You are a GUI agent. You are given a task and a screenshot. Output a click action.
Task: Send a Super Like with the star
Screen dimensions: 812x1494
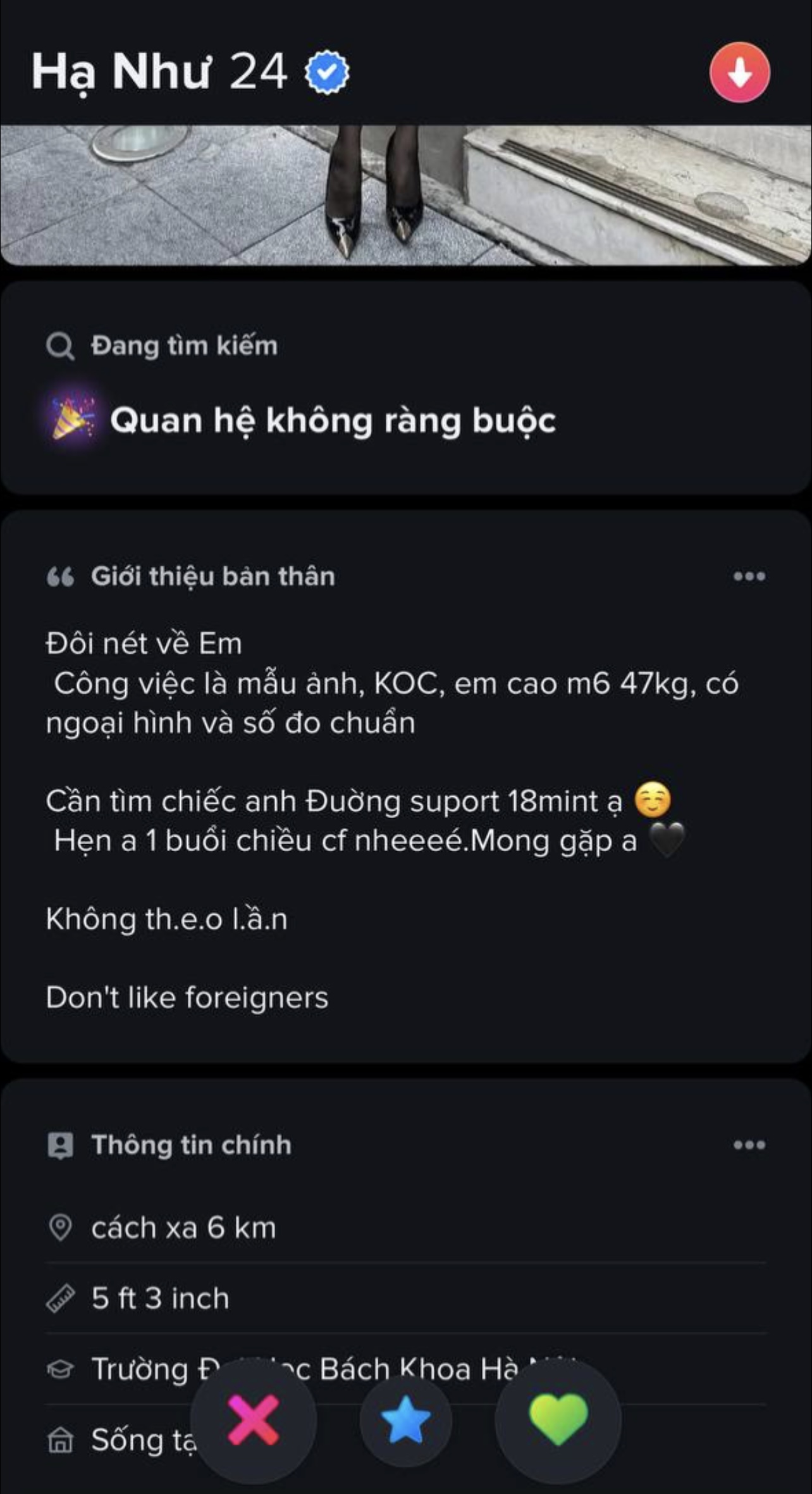[405, 1421]
